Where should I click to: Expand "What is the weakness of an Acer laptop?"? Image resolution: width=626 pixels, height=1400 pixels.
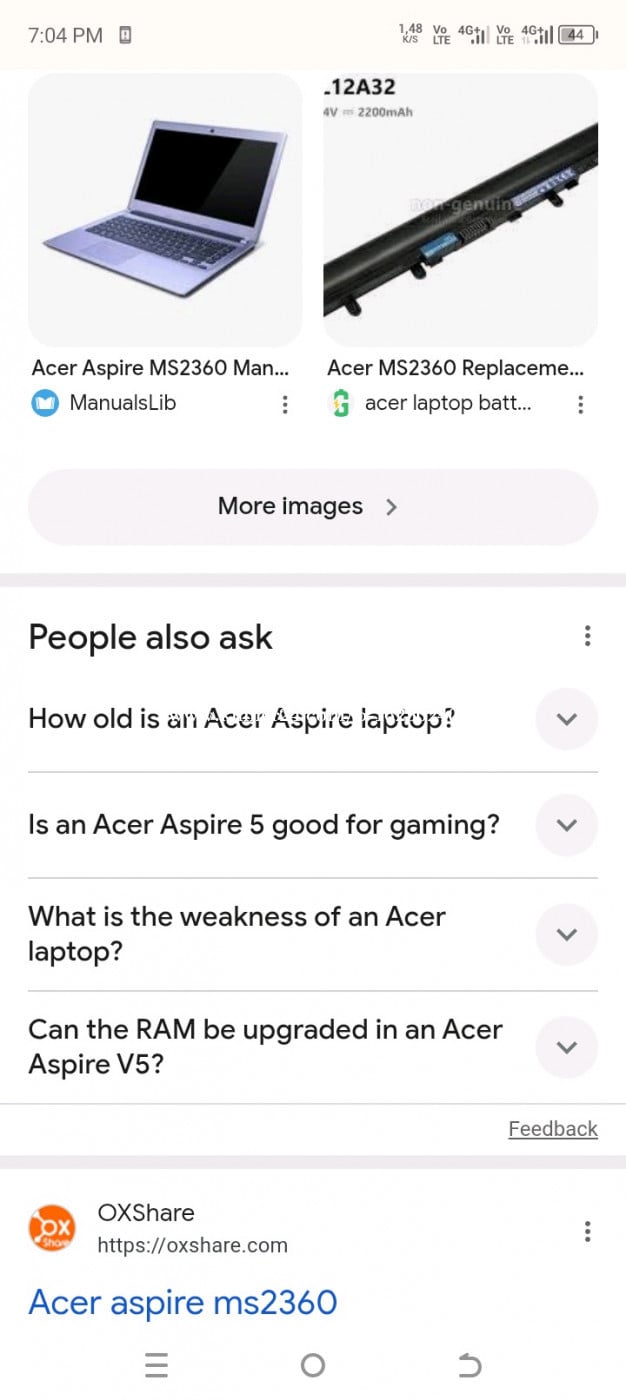click(566, 934)
